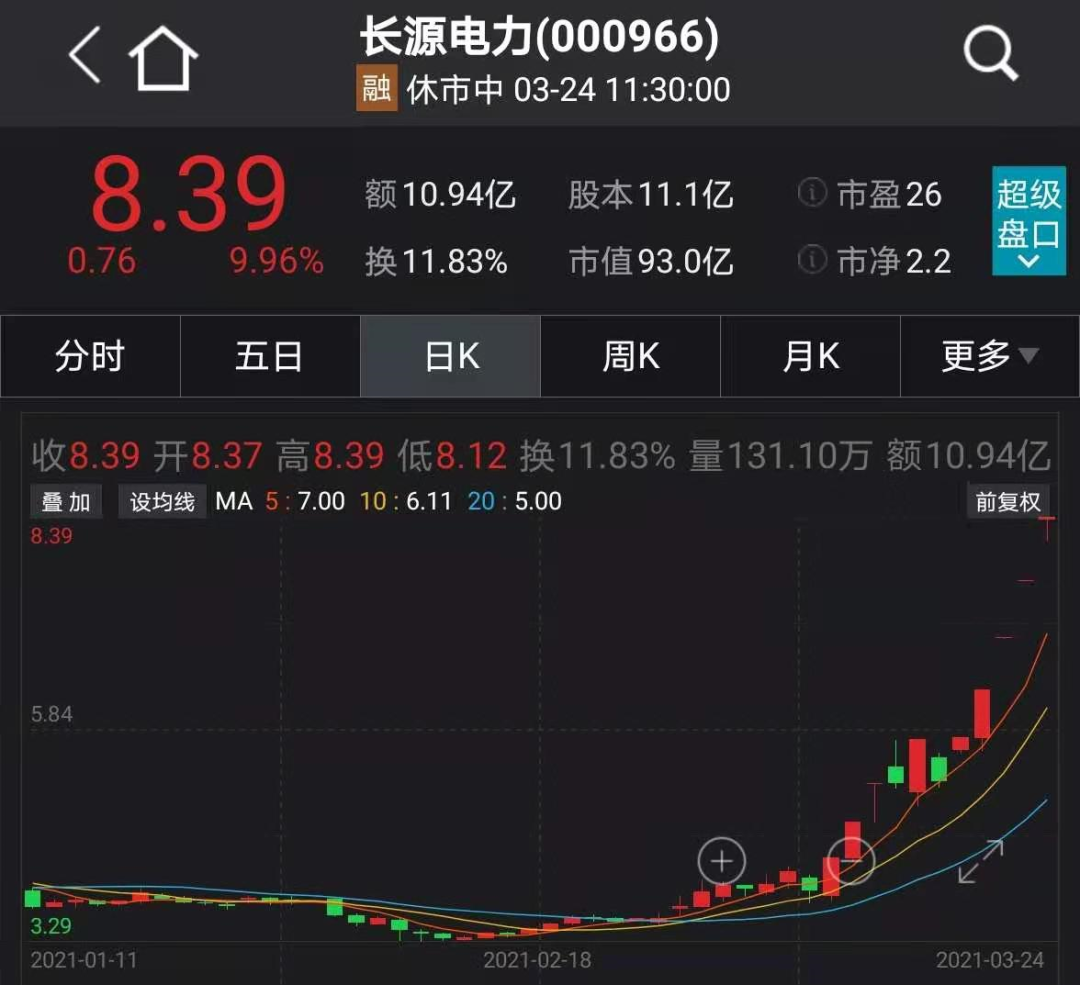Switch to the 五日 tab

[269, 357]
